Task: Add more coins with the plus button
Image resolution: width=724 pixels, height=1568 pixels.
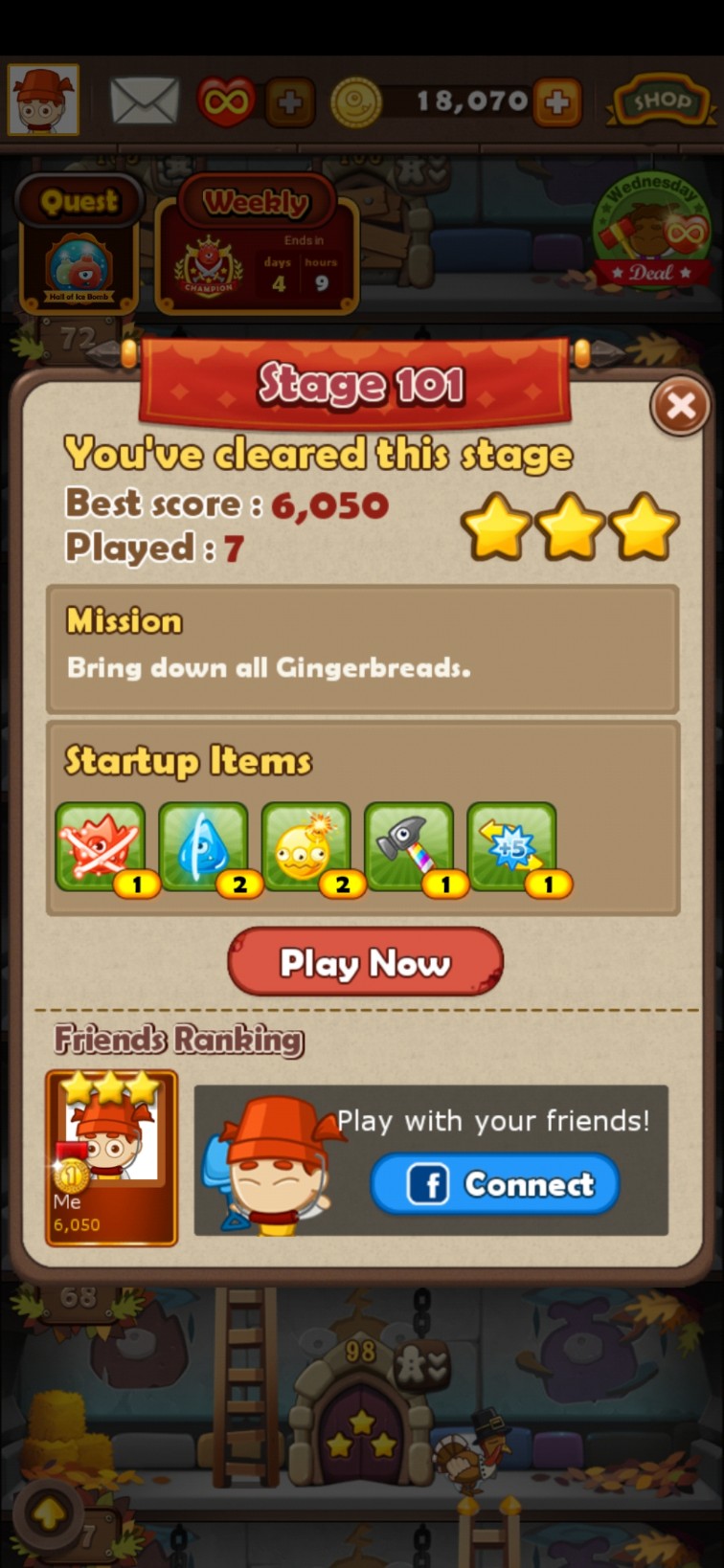Action: coord(557,101)
